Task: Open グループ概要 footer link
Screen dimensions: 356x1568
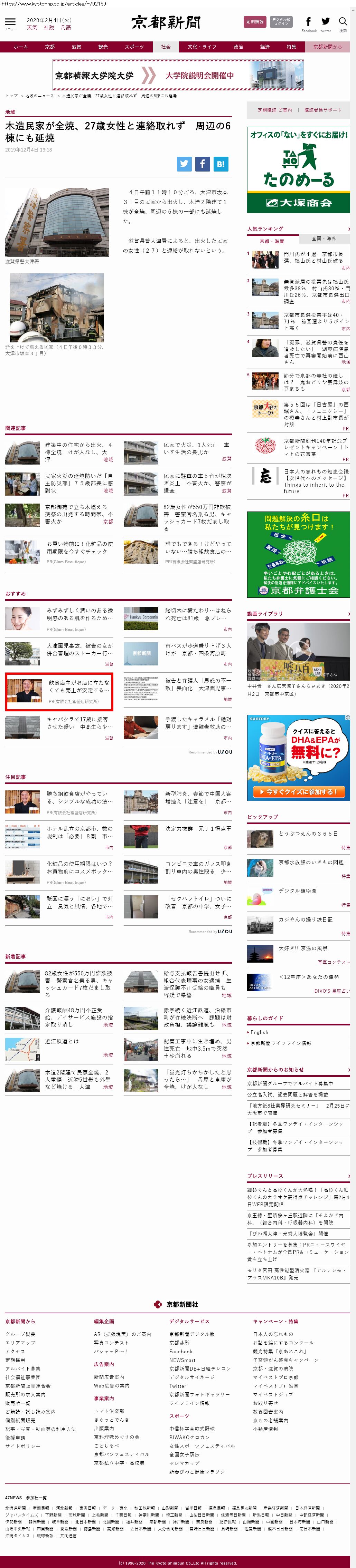Action: tap(20, 1334)
